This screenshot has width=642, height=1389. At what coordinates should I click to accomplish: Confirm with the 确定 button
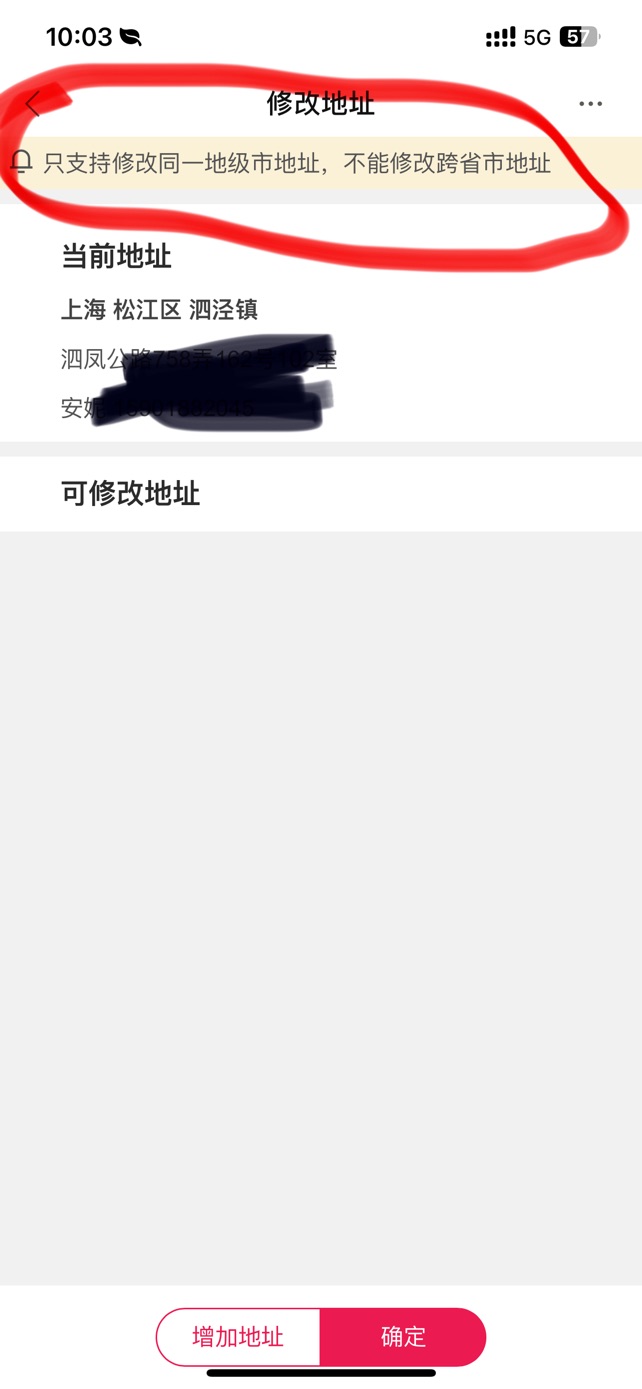(x=403, y=1336)
